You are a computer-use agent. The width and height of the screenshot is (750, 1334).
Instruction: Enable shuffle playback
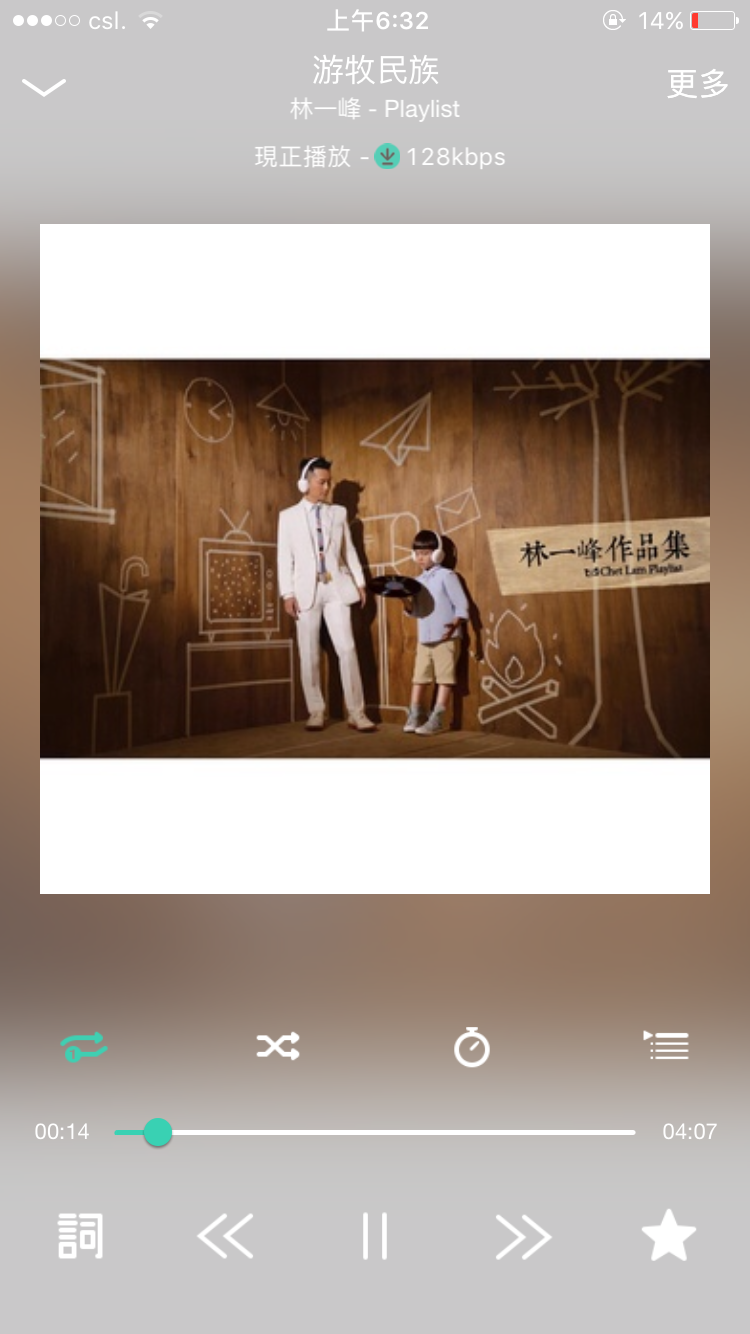[278, 1047]
